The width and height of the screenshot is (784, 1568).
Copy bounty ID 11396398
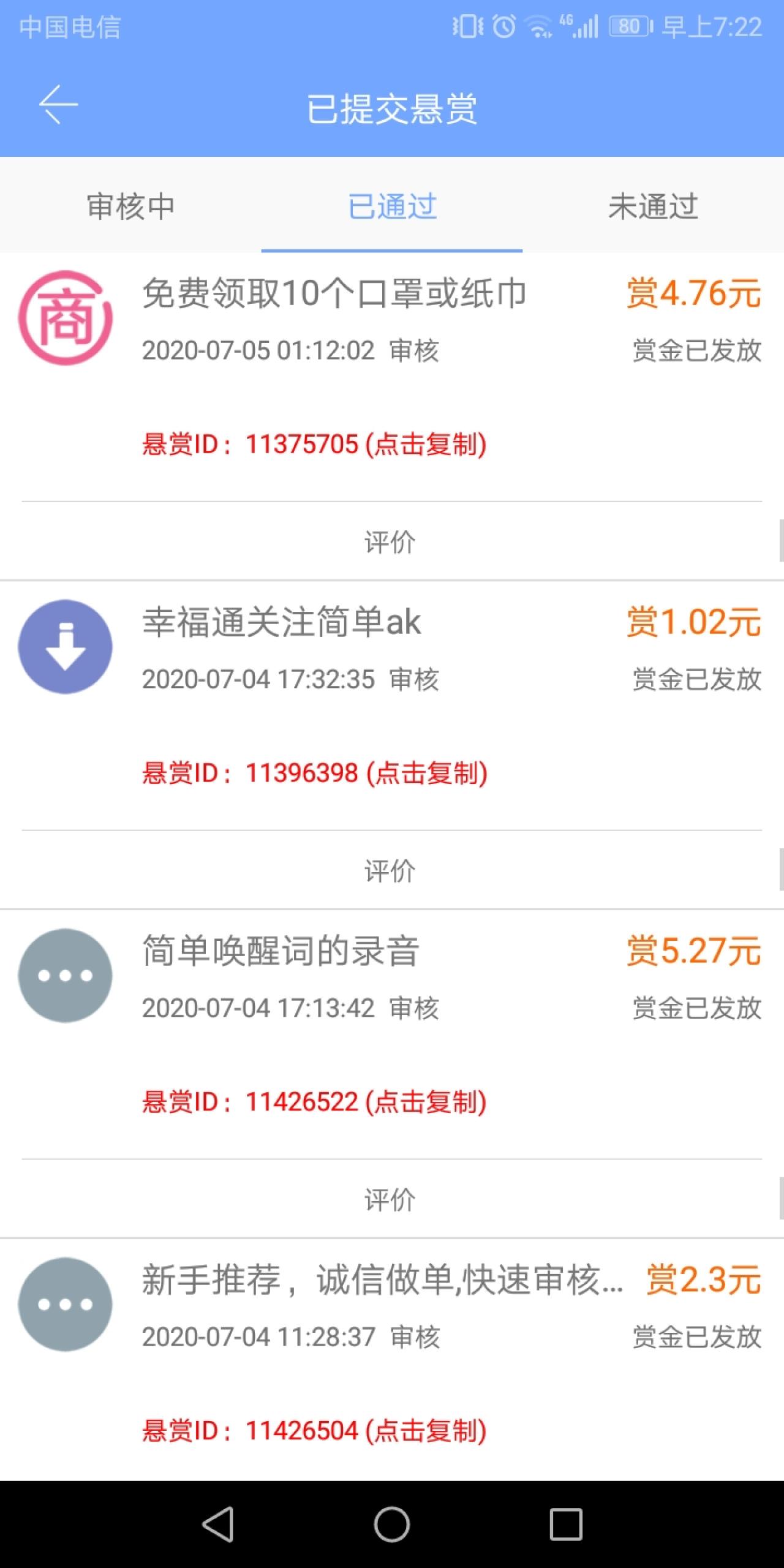pyautogui.click(x=315, y=773)
